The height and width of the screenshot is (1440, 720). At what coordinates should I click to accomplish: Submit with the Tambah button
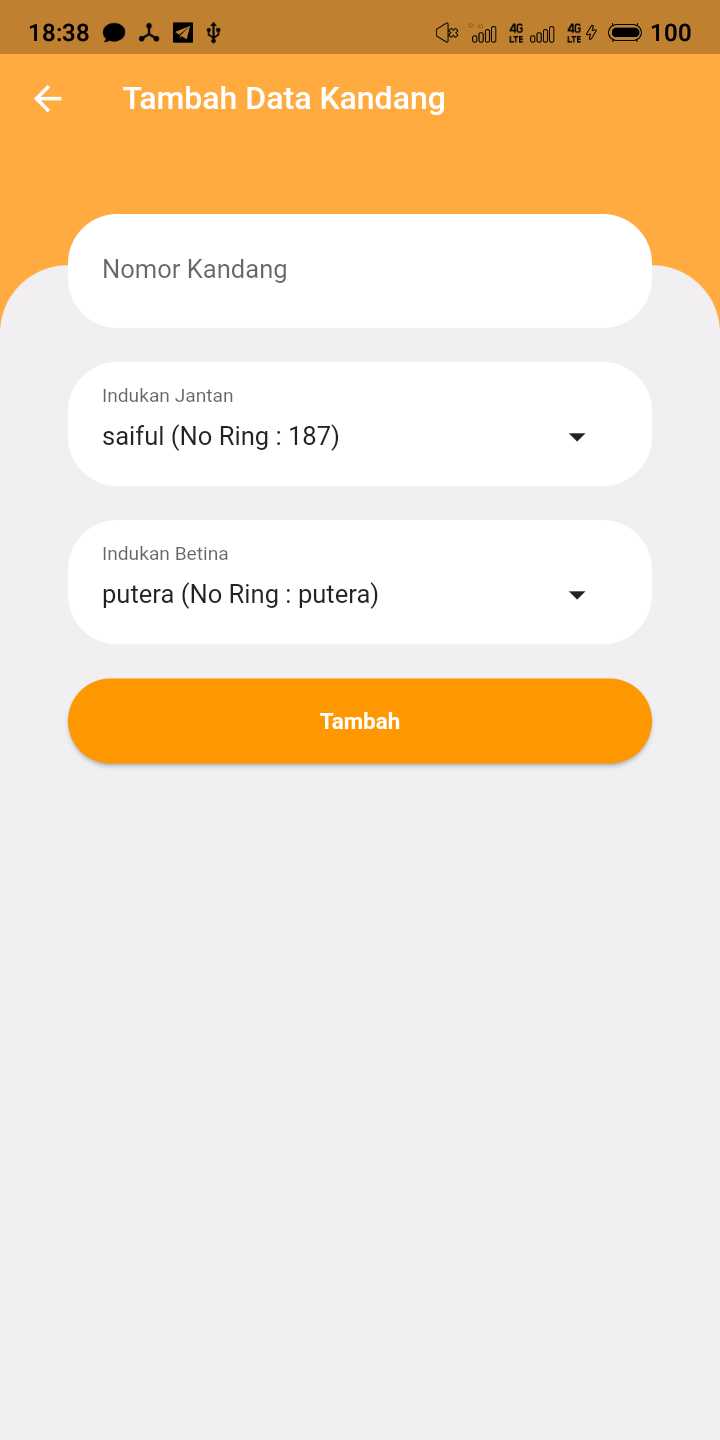tap(359, 721)
